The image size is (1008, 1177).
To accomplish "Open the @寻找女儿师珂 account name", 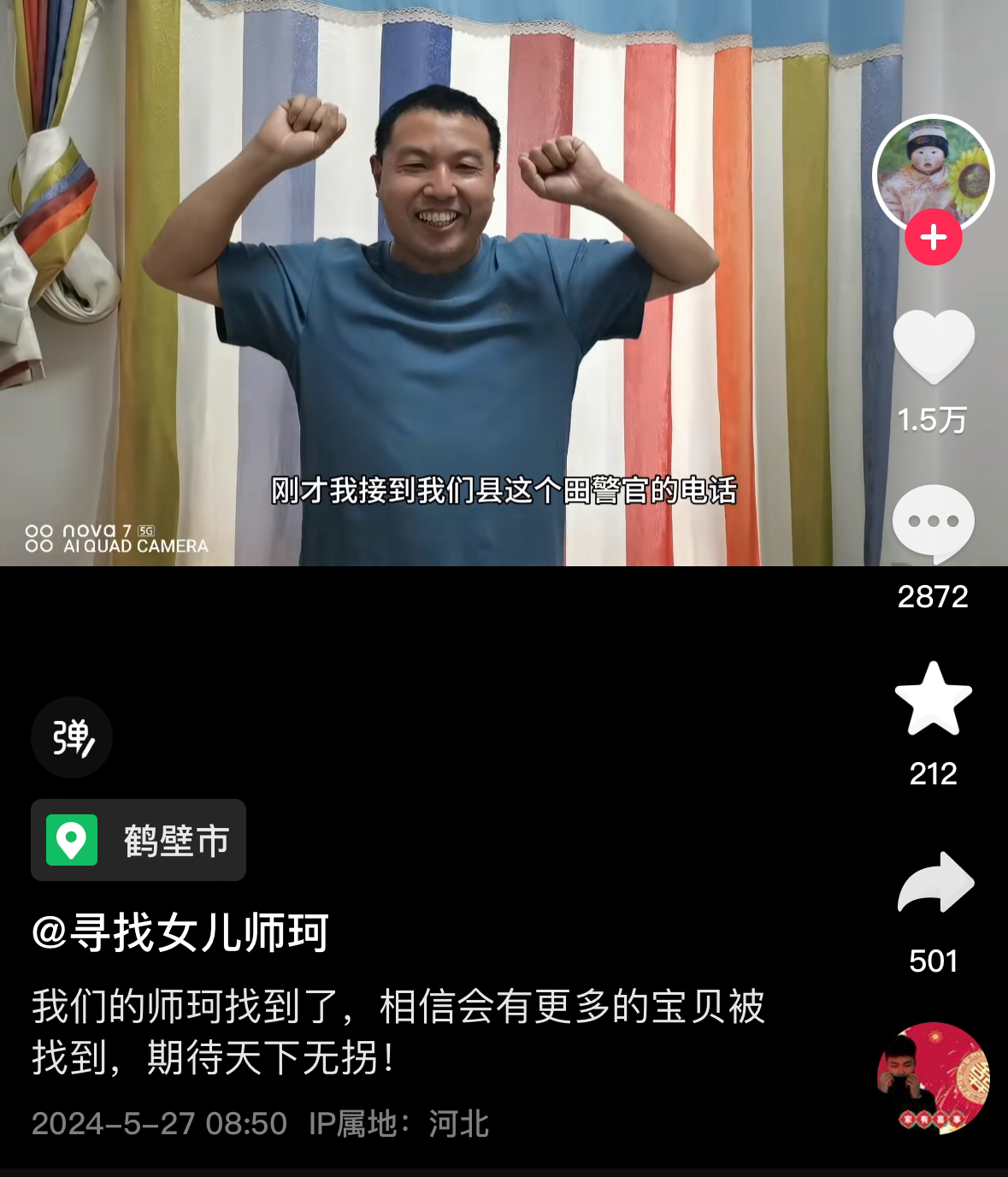I will pyautogui.click(x=180, y=932).
